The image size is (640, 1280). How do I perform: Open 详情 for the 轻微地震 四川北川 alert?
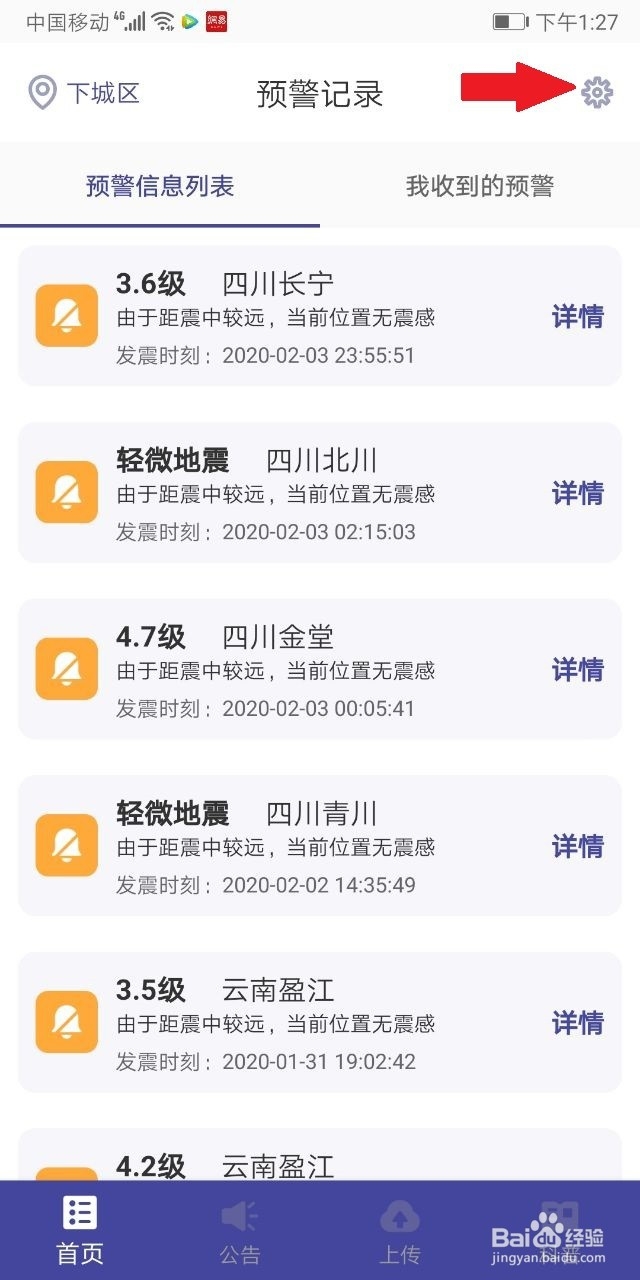(x=577, y=493)
